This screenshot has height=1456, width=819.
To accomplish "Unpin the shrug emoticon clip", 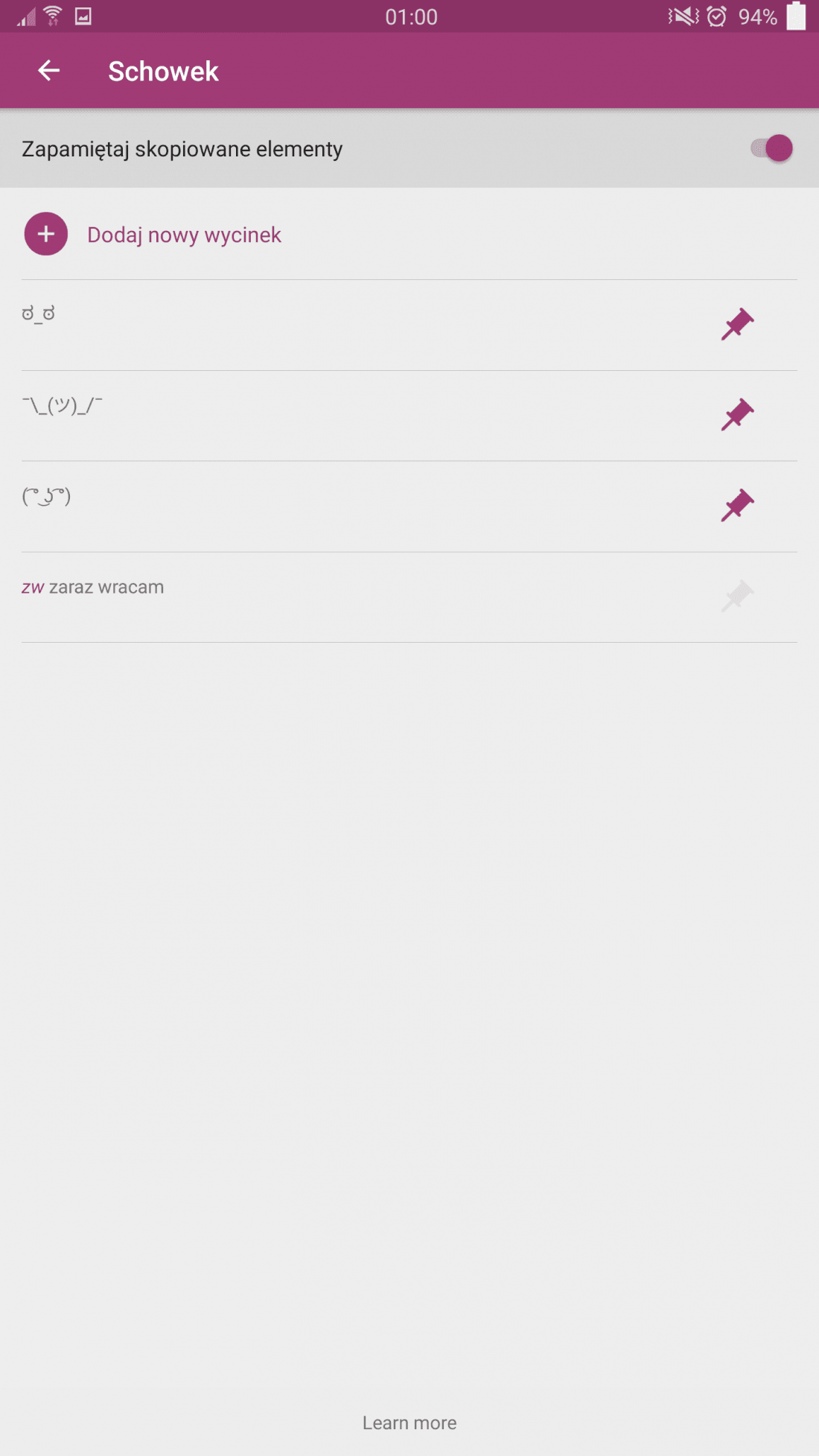I will [x=737, y=415].
